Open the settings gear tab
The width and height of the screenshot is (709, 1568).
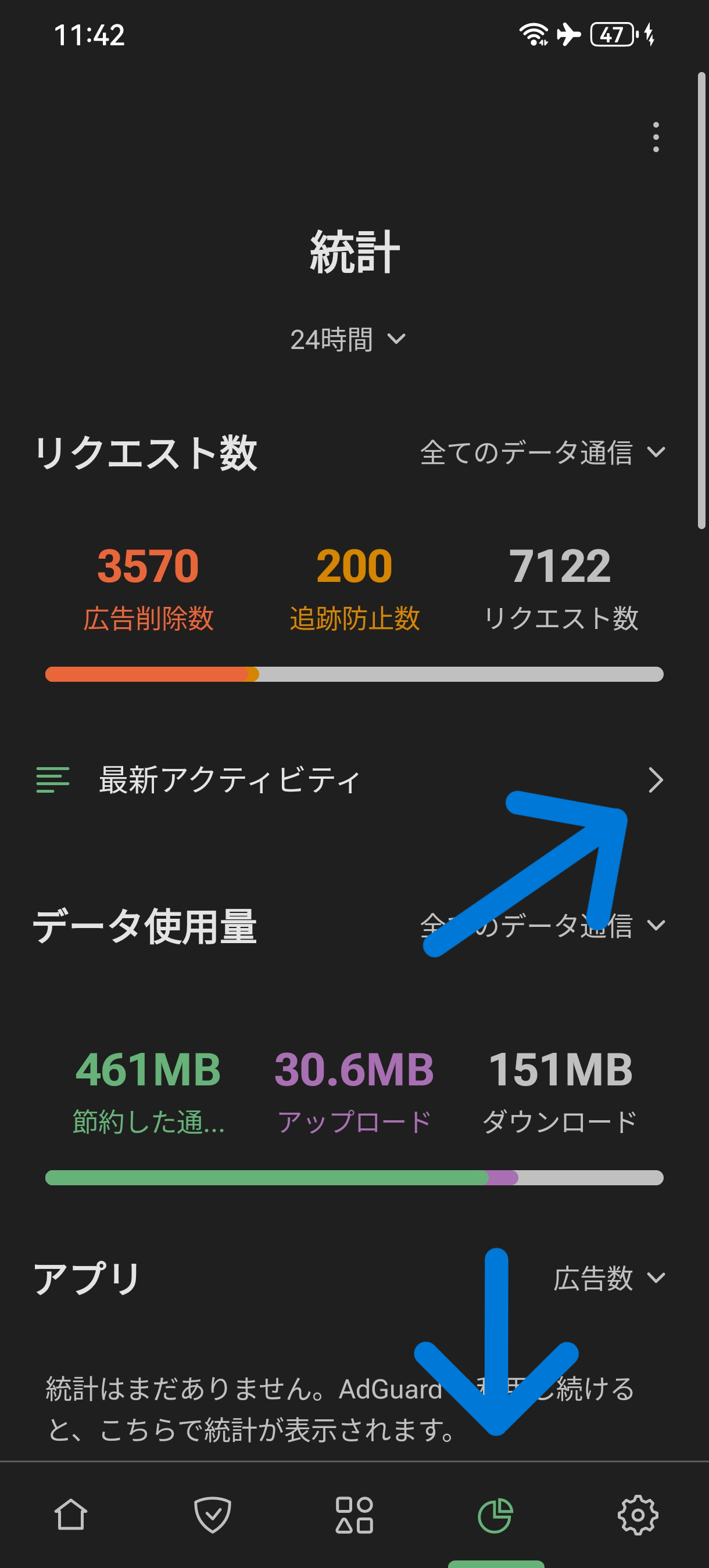[x=638, y=1515]
